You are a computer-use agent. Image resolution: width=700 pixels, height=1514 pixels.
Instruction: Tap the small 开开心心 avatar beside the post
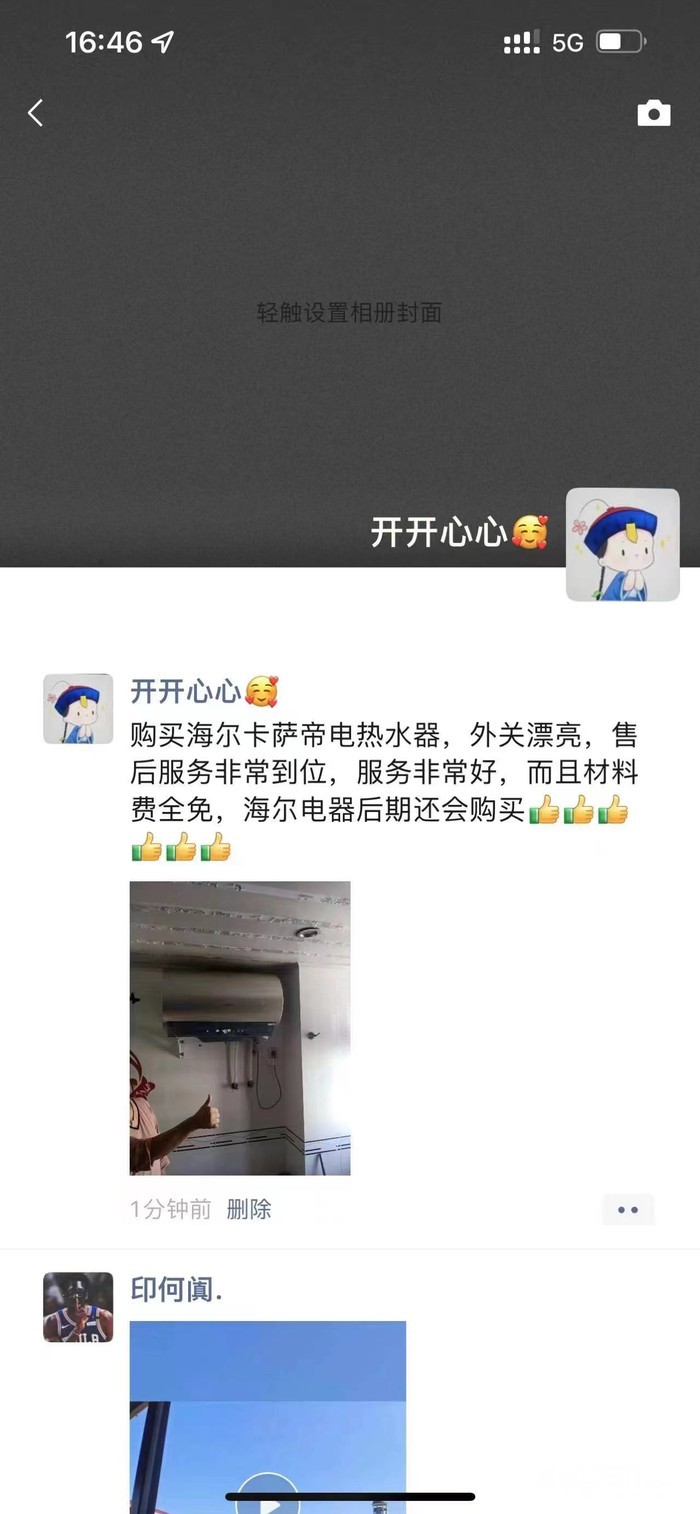tap(78, 709)
